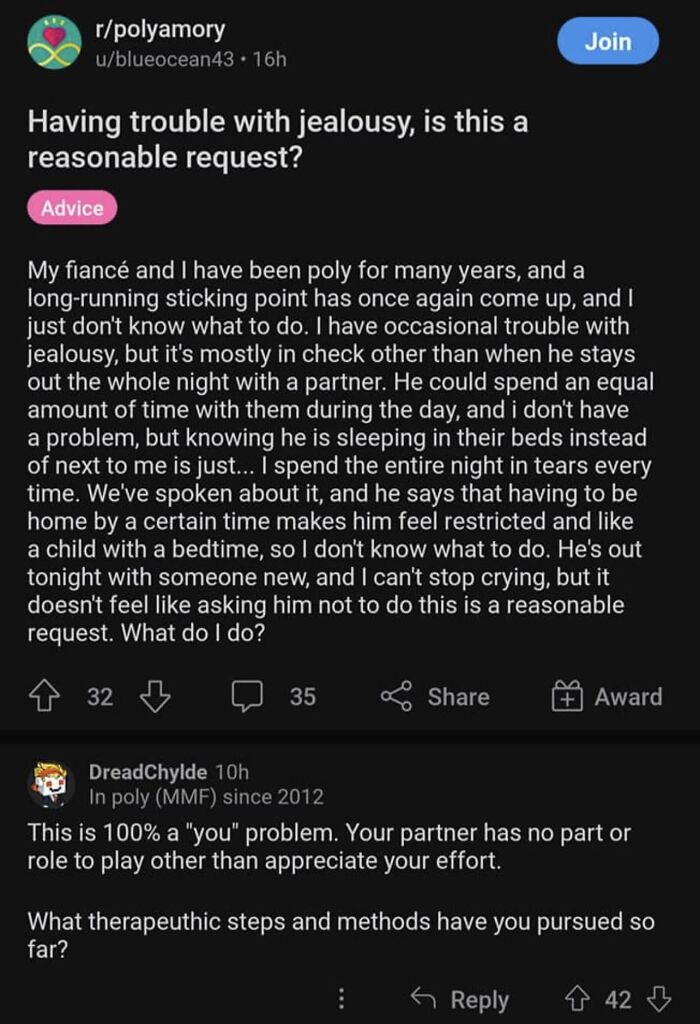Reply to DreadChylde's comment
The height and width of the screenshot is (1024, 700).
(461, 999)
